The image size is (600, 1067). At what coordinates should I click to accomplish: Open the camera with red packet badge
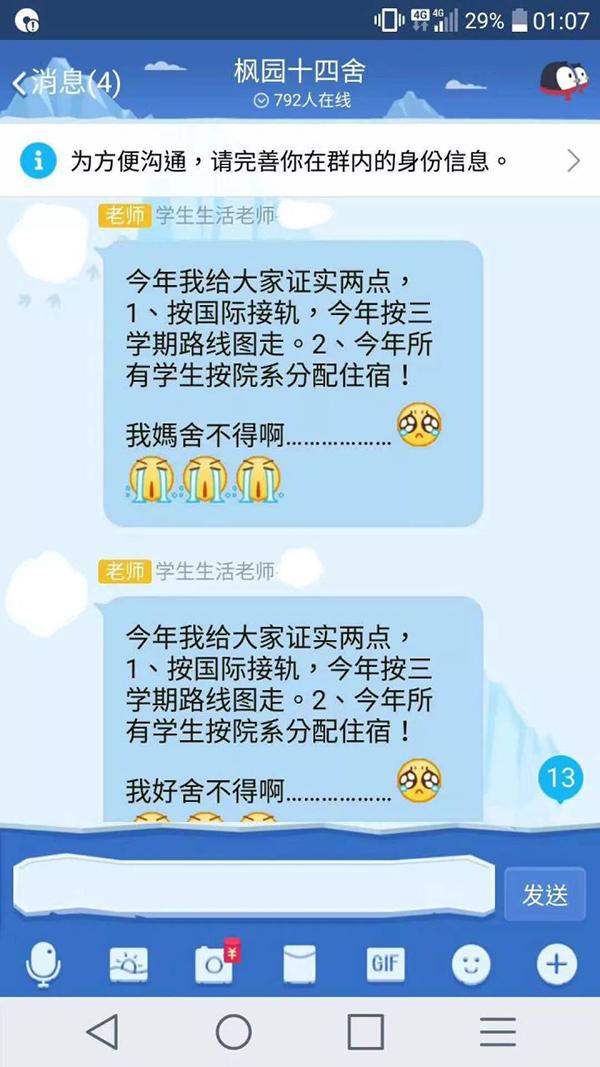click(x=215, y=964)
